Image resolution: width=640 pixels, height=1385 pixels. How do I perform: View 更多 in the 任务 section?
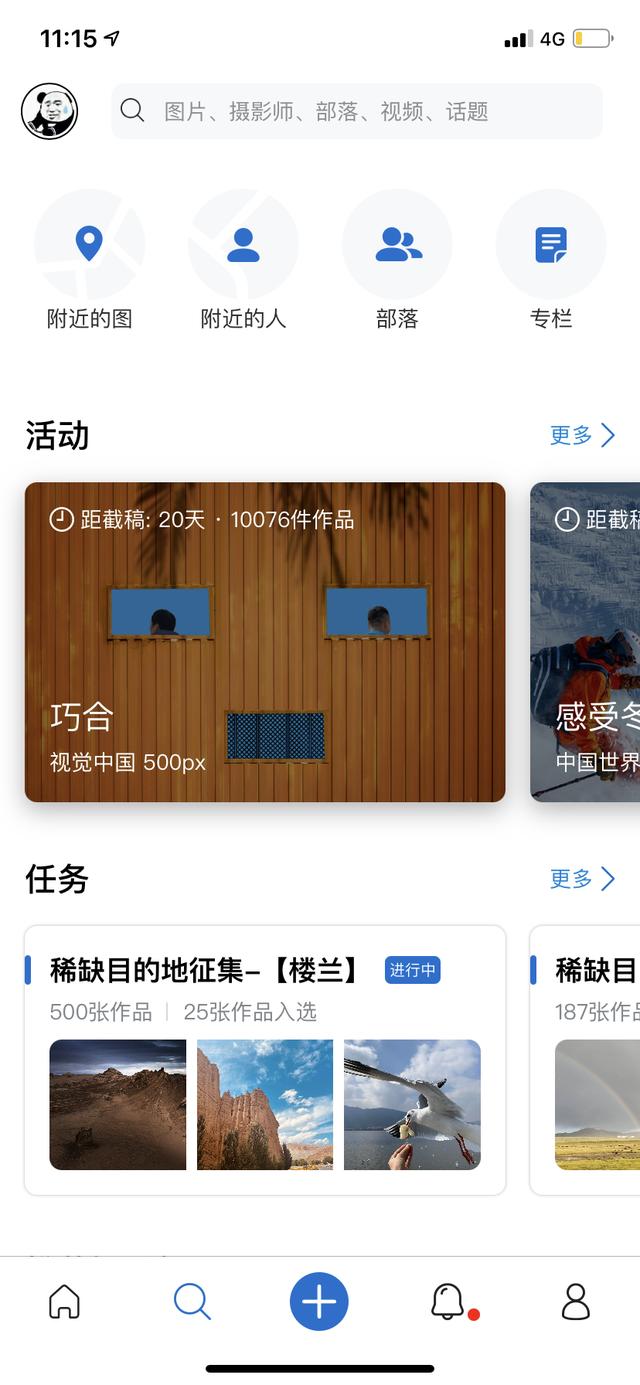[x=583, y=879]
